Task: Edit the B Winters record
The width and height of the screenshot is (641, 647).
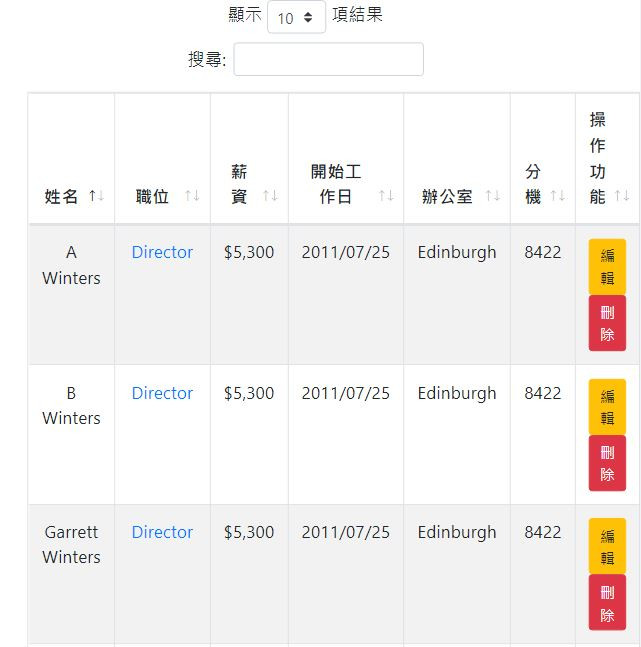Action: click(x=607, y=406)
